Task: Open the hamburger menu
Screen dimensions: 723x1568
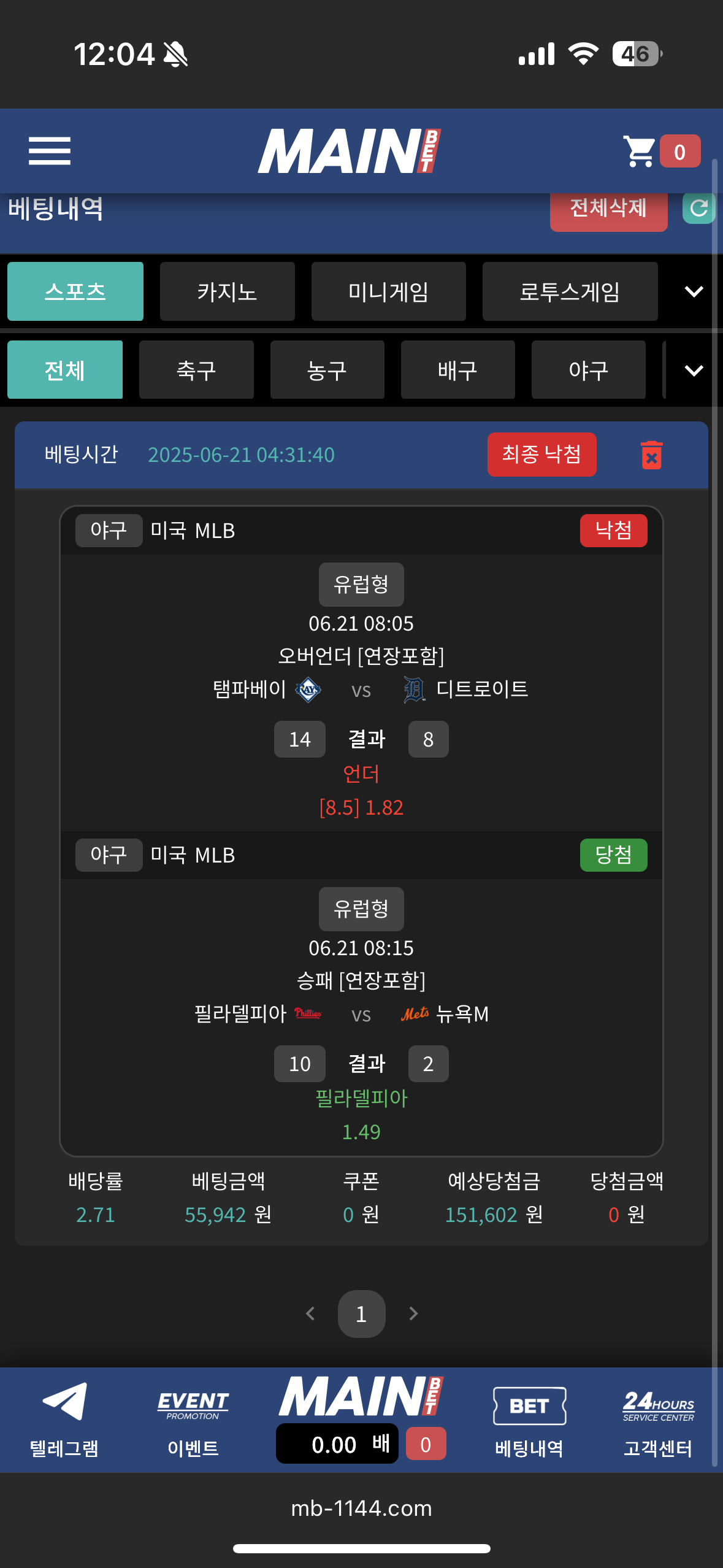Action: tap(50, 151)
